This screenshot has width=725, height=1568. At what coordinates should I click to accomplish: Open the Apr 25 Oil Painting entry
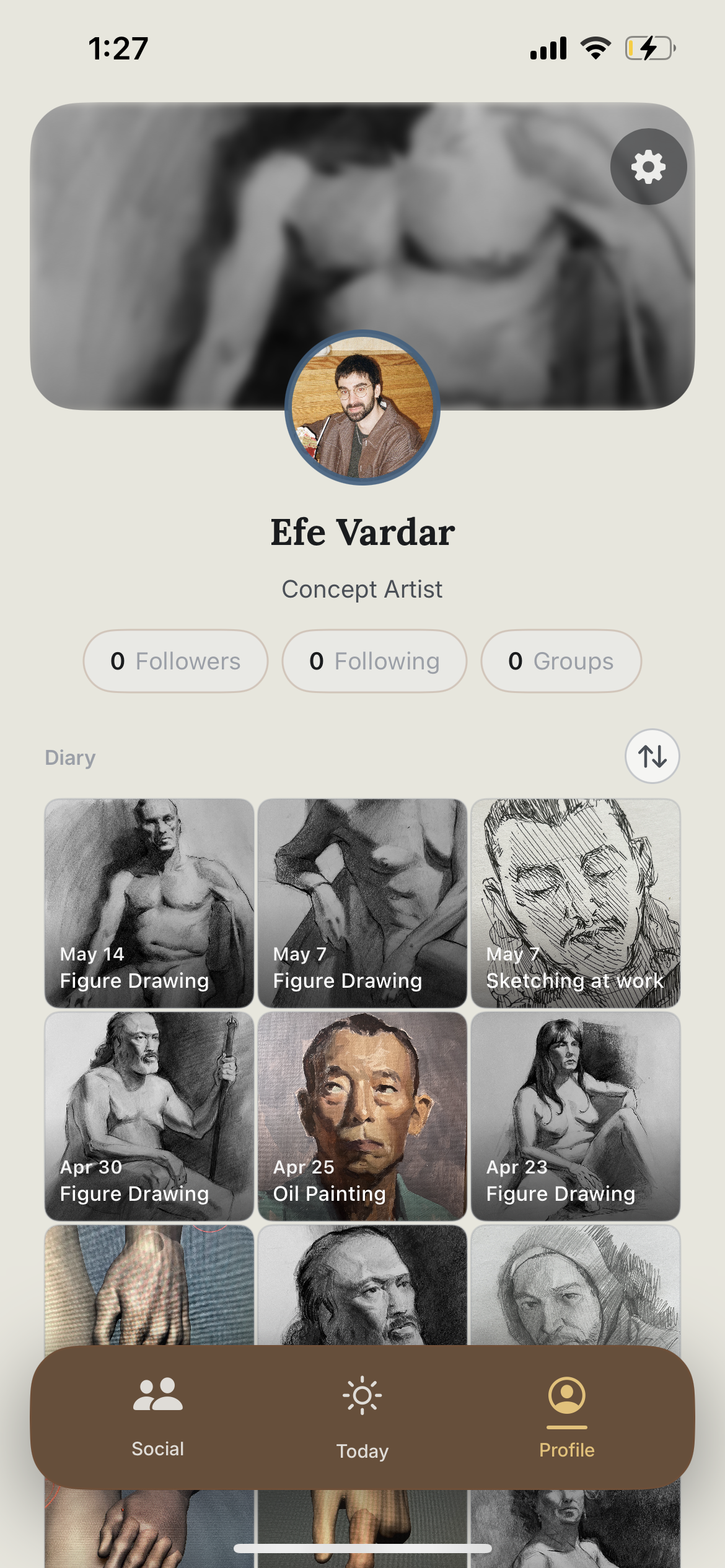coord(362,1116)
